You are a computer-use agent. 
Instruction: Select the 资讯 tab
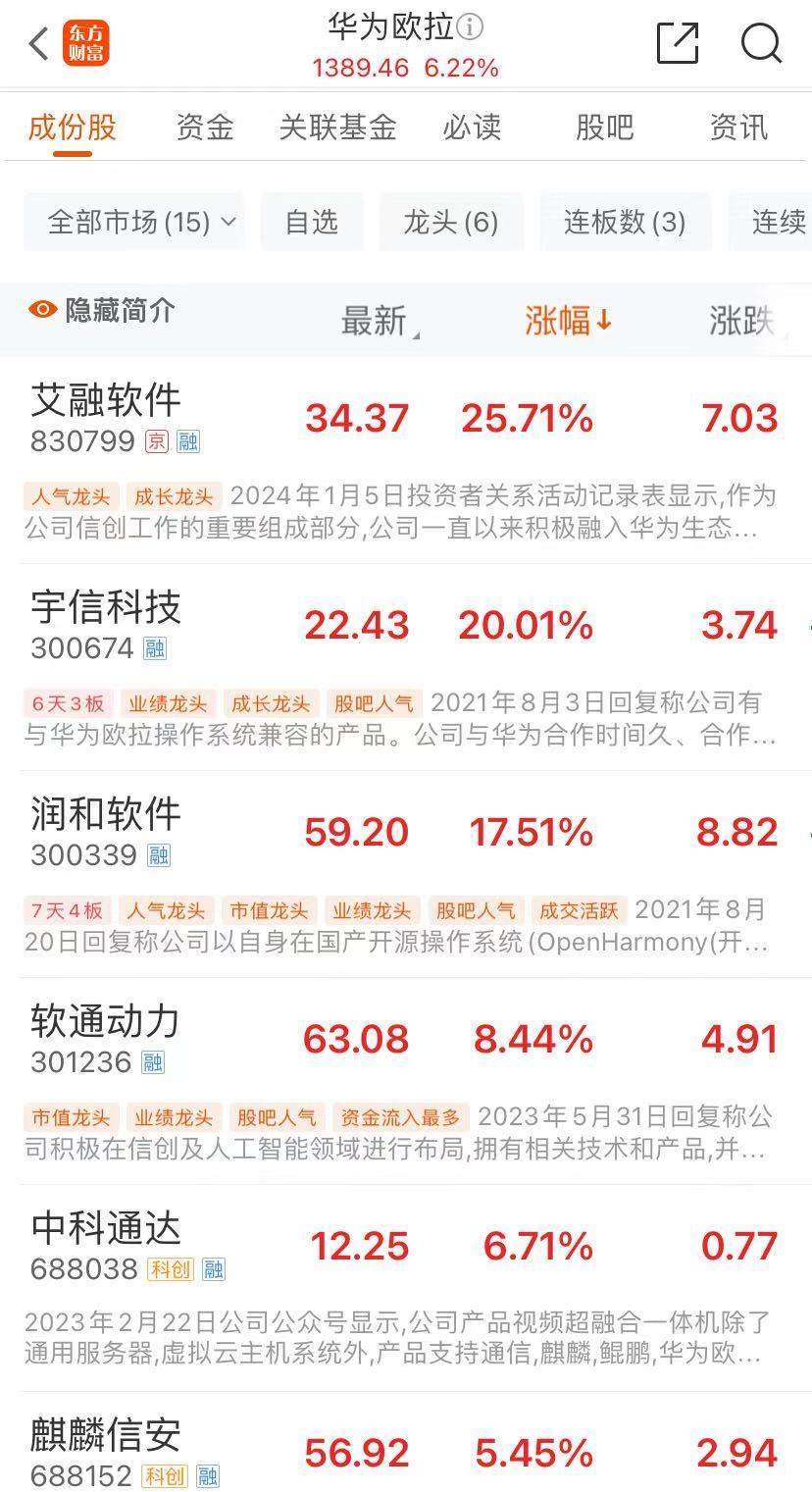coord(737,128)
